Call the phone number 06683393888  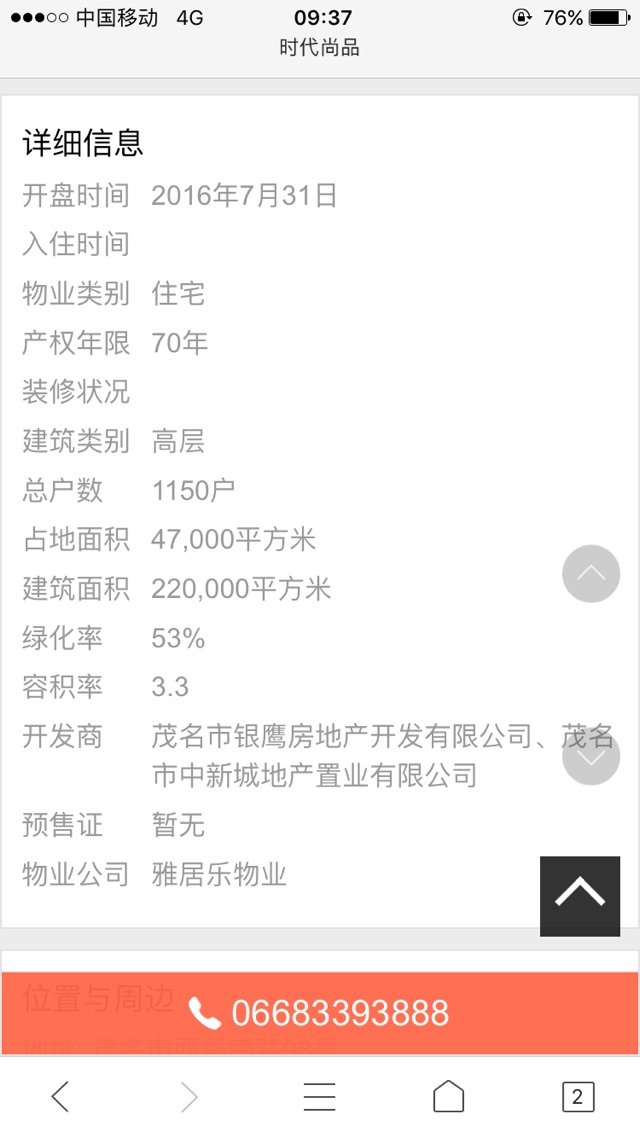pyautogui.click(x=320, y=1013)
